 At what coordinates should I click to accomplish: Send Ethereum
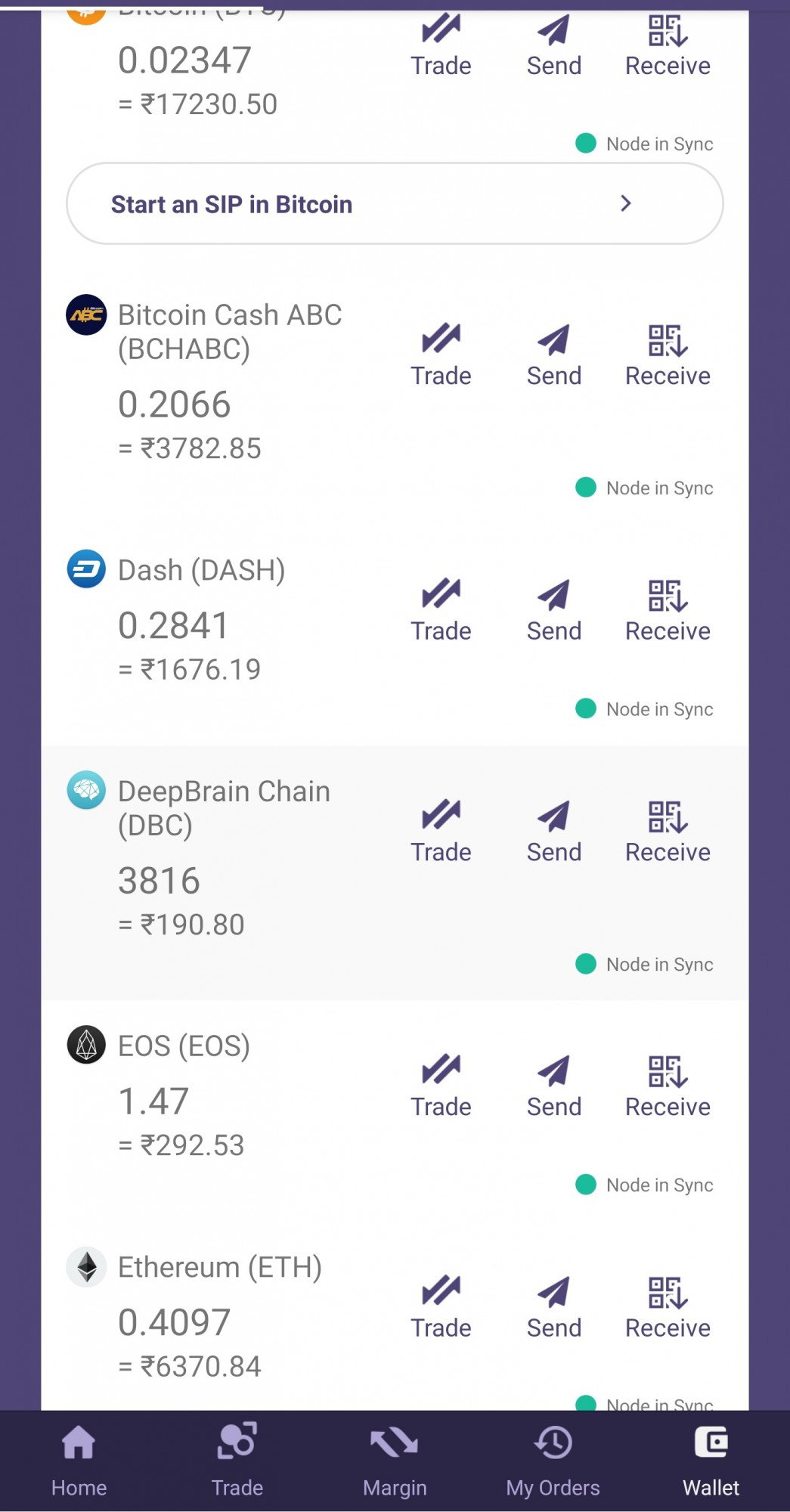pyautogui.click(x=554, y=1307)
